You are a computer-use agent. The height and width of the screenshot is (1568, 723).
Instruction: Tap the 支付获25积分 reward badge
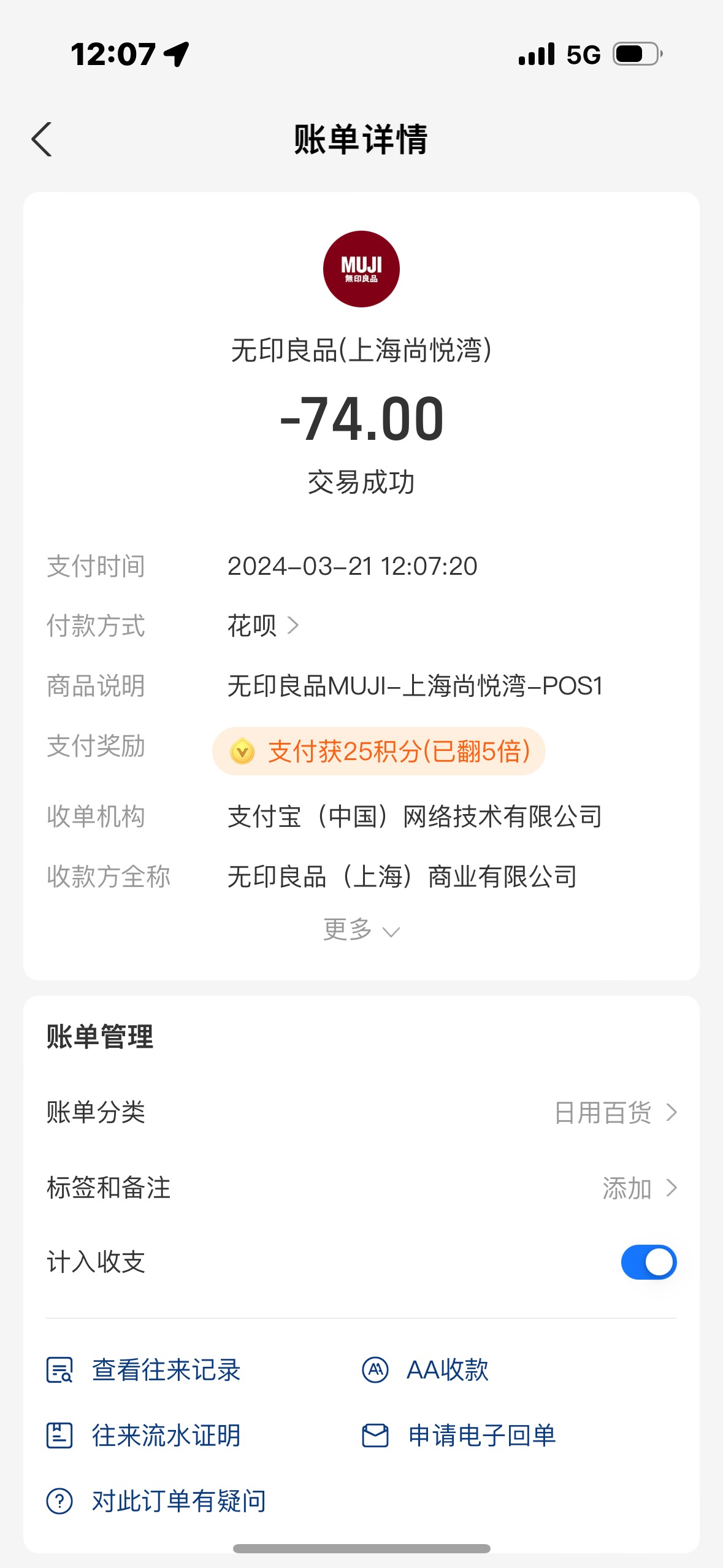click(378, 751)
